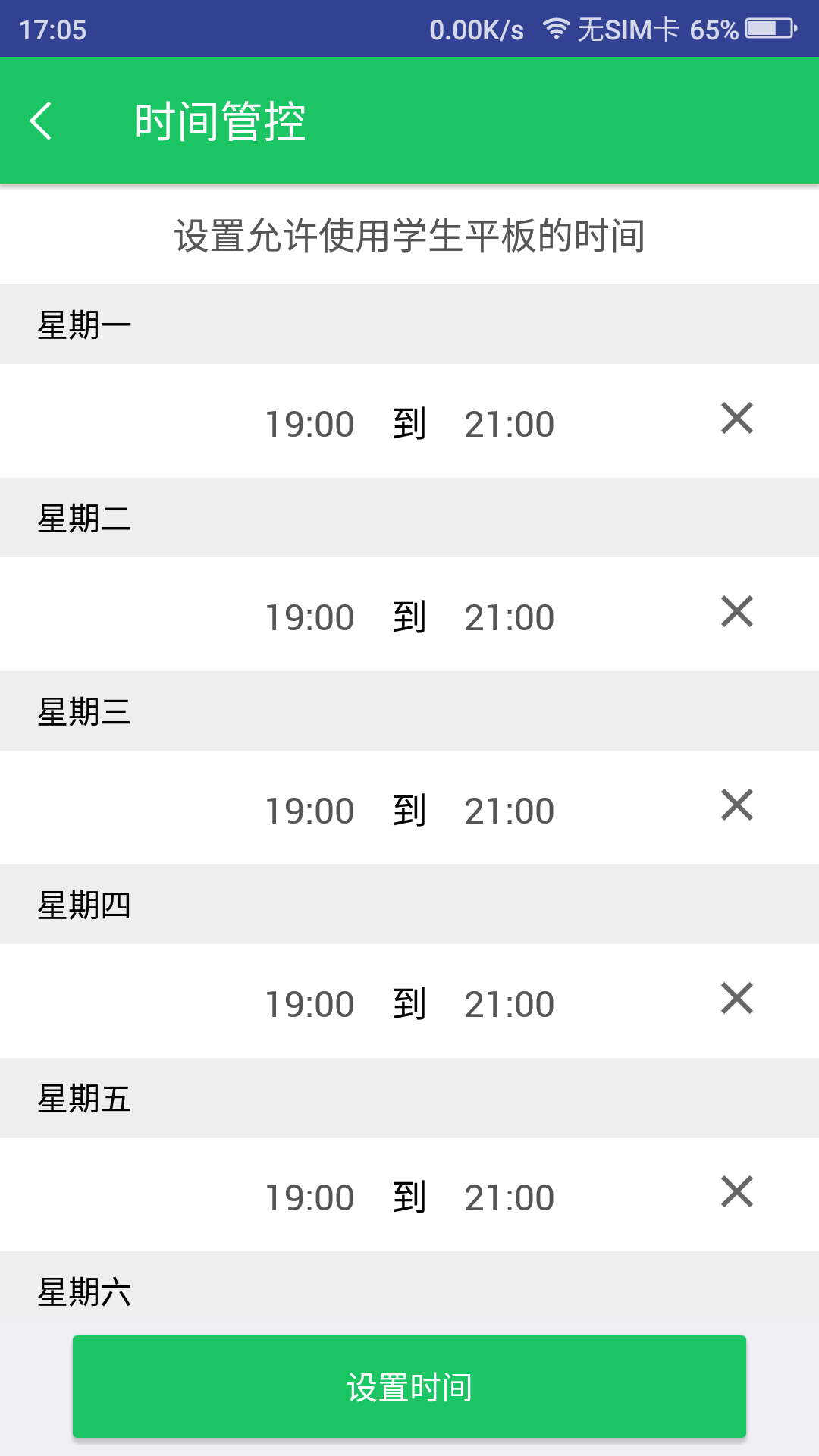Viewport: 819px width, 1456px height.
Task: Tap the 设置时间 button
Action: click(409, 1387)
